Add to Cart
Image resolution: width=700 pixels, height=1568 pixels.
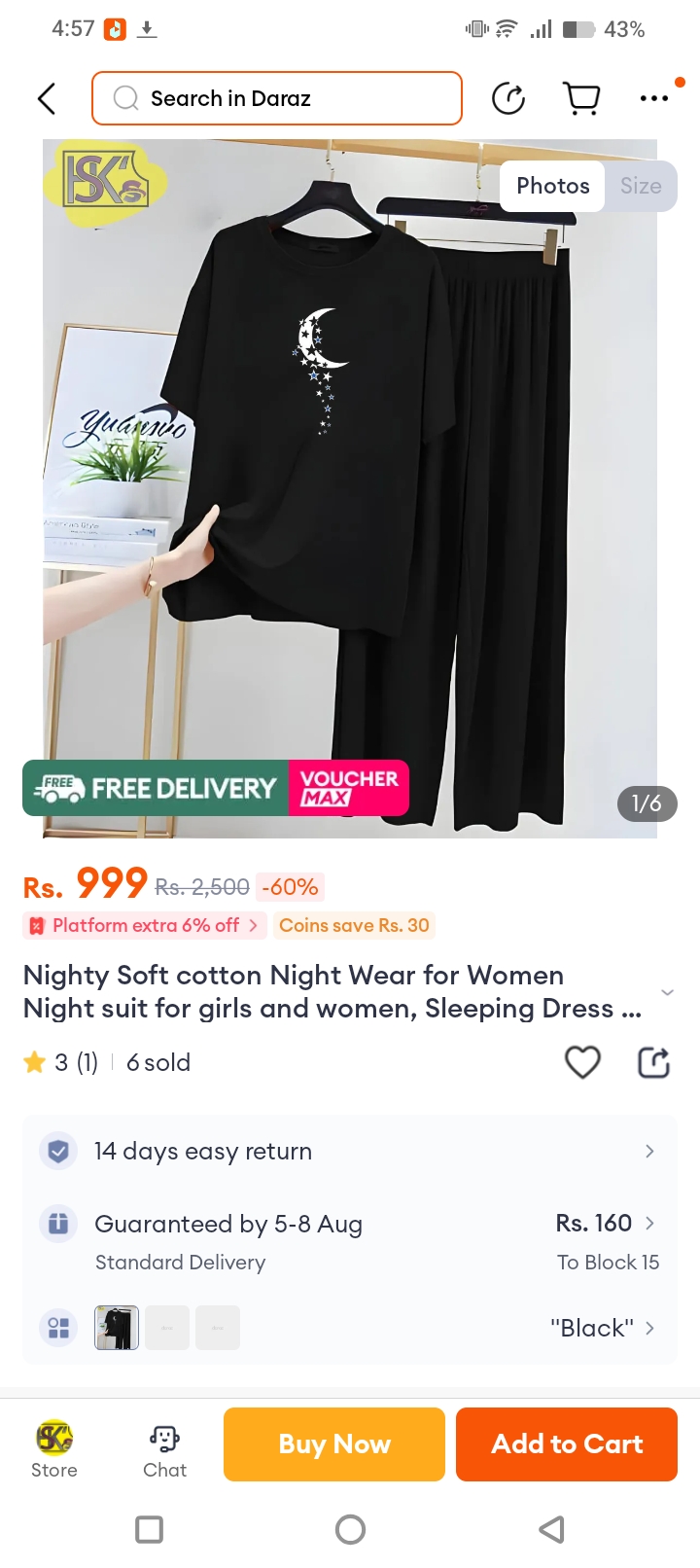pos(567,1444)
